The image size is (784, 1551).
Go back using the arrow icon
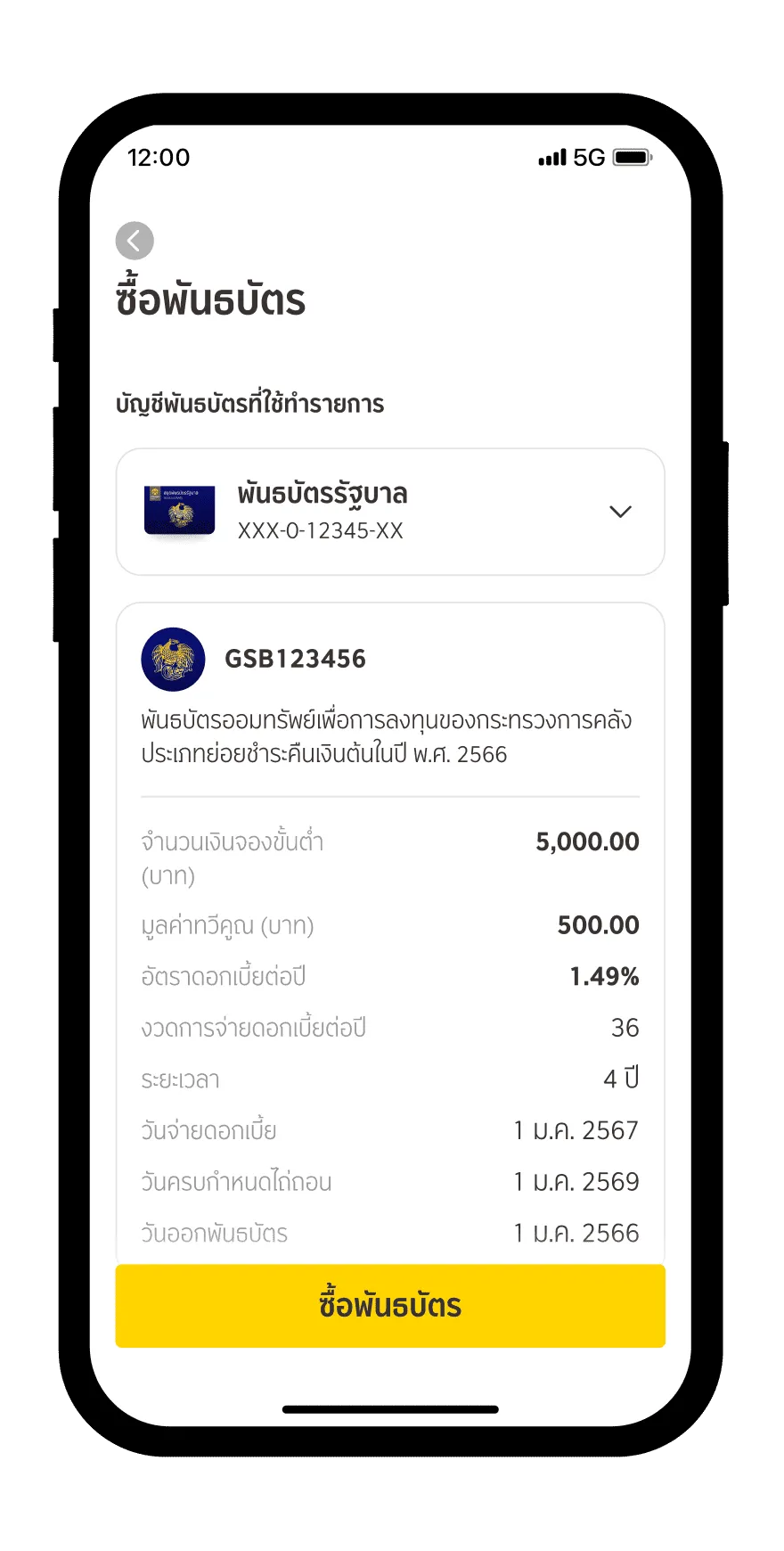pyautogui.click(x=135, y=241)
